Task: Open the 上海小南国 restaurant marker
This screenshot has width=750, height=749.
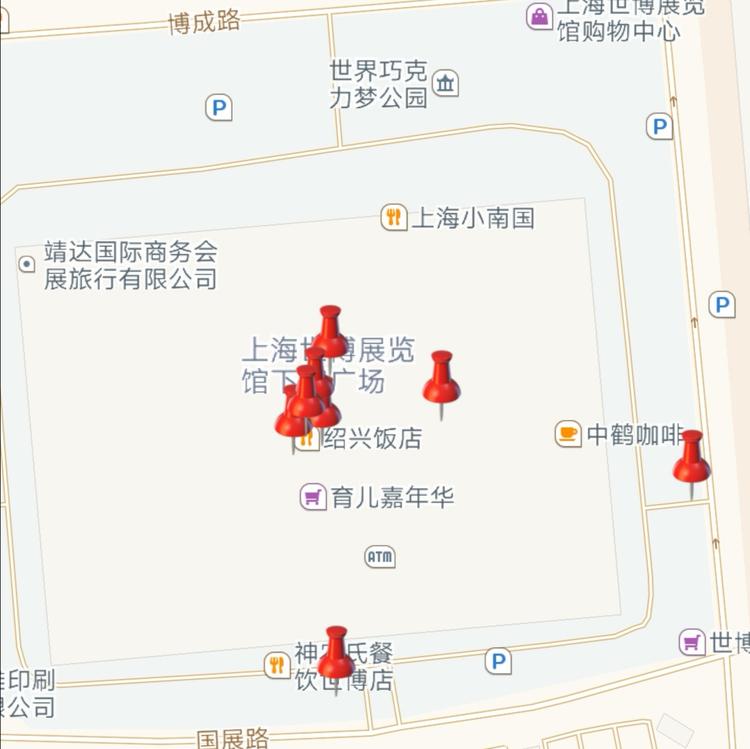Action: [x=394, y=217]
